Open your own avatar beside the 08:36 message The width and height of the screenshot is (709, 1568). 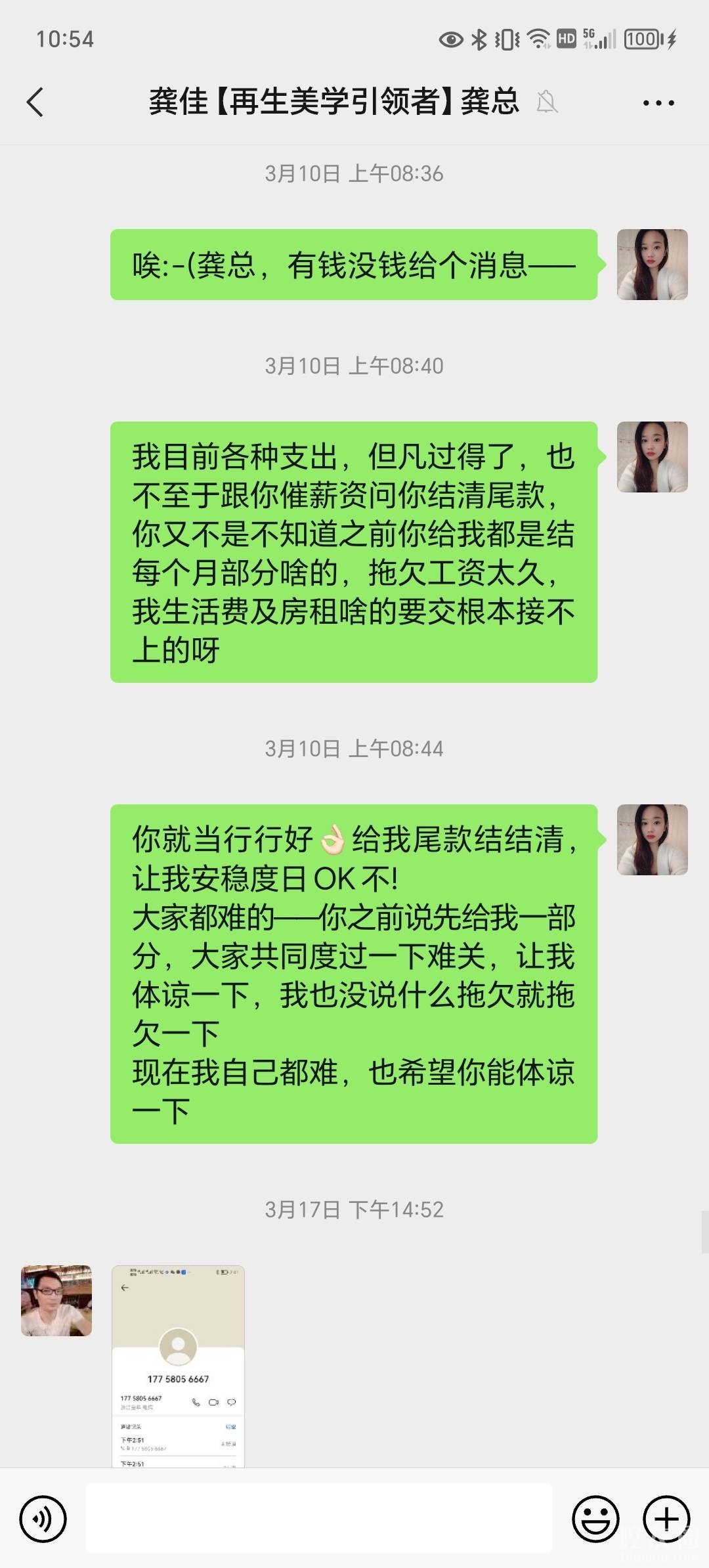pos(652,265)
